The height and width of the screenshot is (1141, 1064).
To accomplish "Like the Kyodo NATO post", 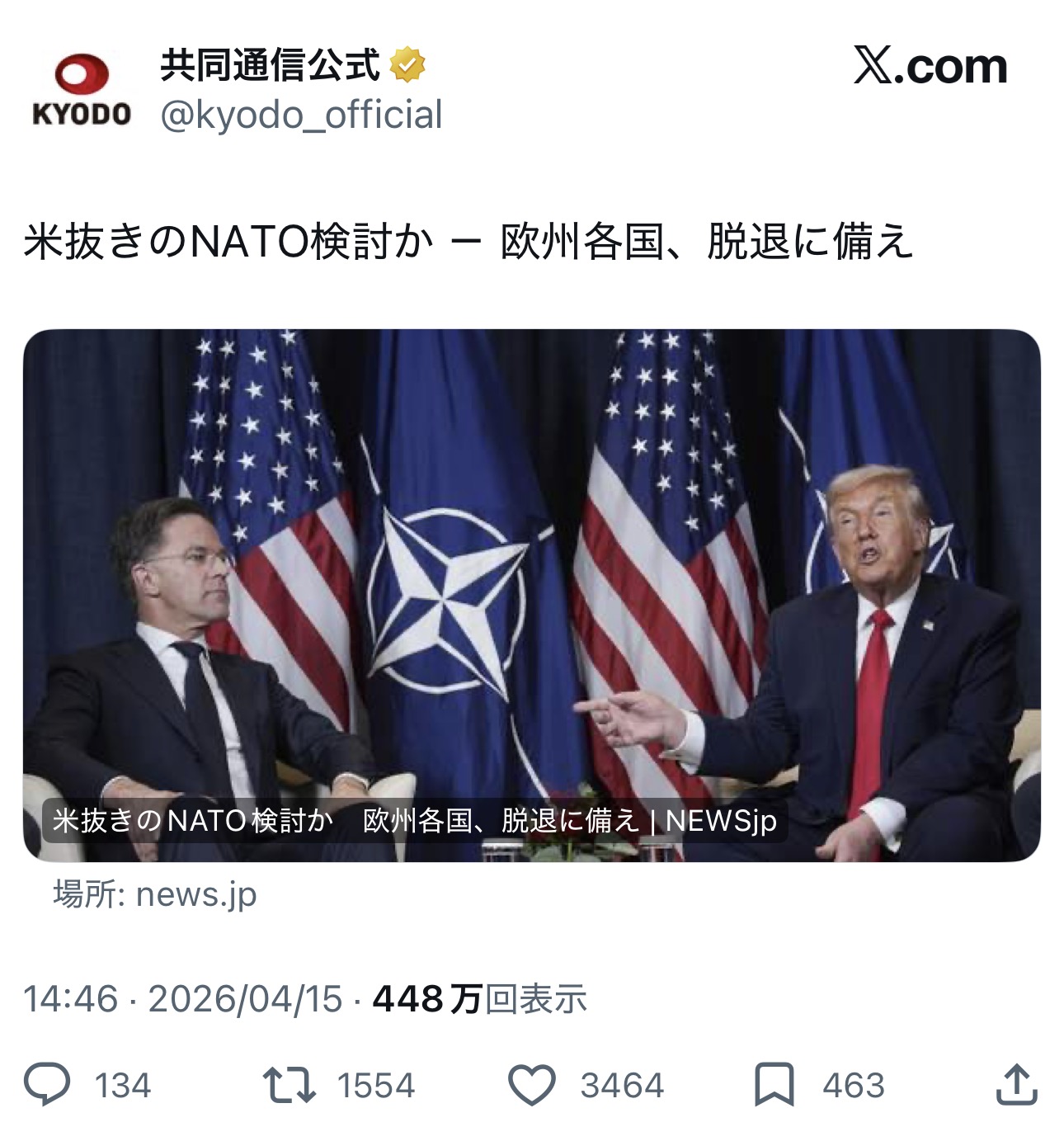I will click(531, 1085).
